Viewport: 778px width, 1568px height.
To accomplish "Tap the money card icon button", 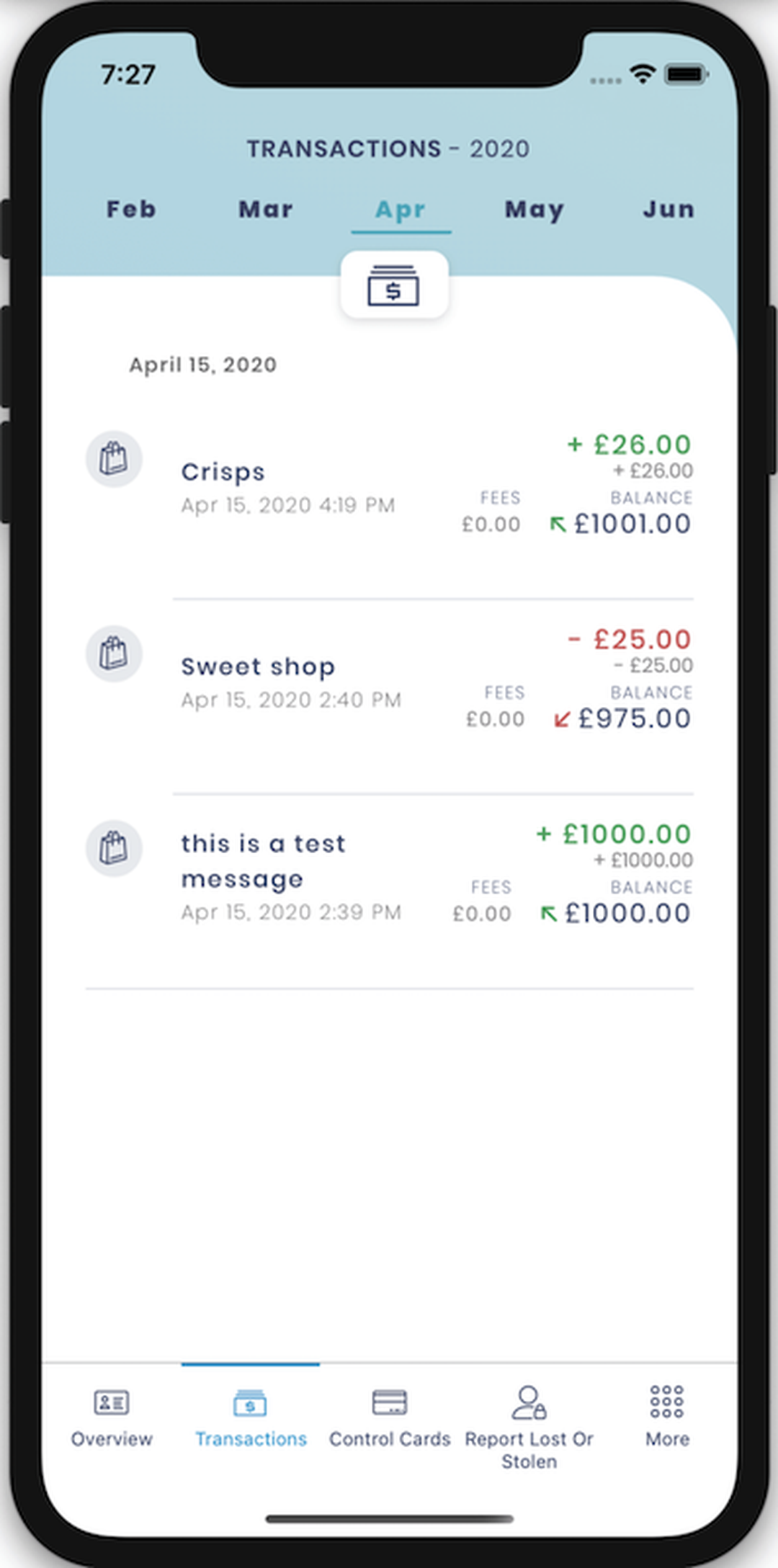I will [394, 285].
